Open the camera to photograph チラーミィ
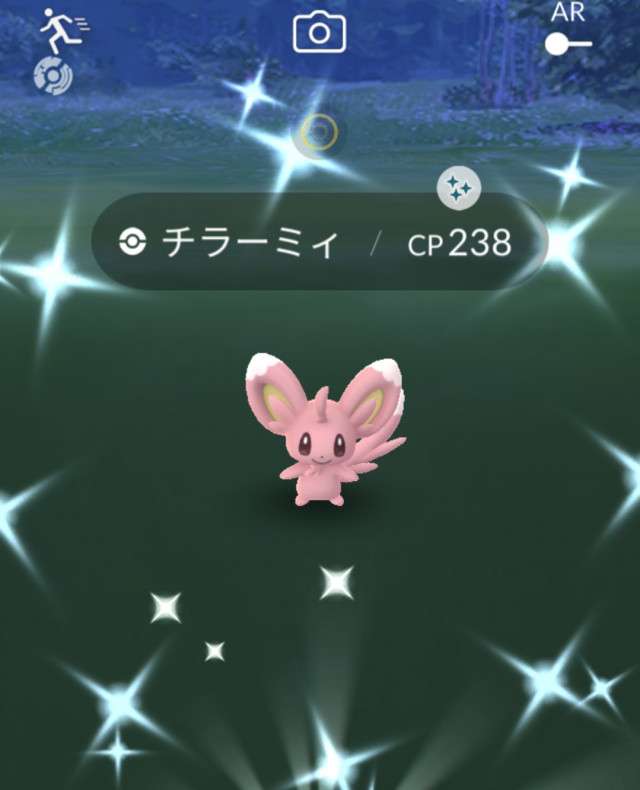The width and height of the screenshot is (640, 790). pyautogui.click(x=319, y=34)
